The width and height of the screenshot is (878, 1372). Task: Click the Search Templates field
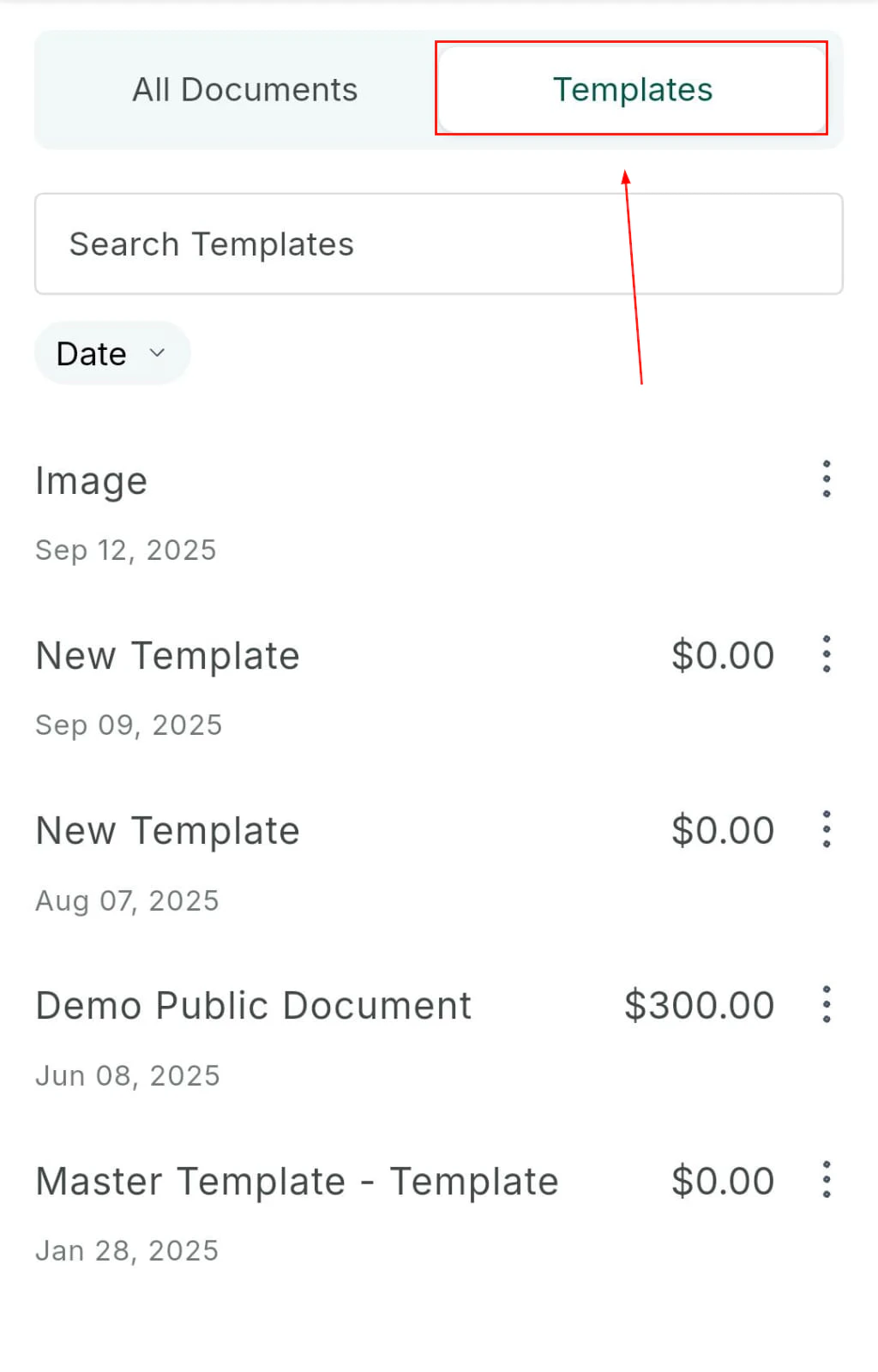tap(439, 244)
